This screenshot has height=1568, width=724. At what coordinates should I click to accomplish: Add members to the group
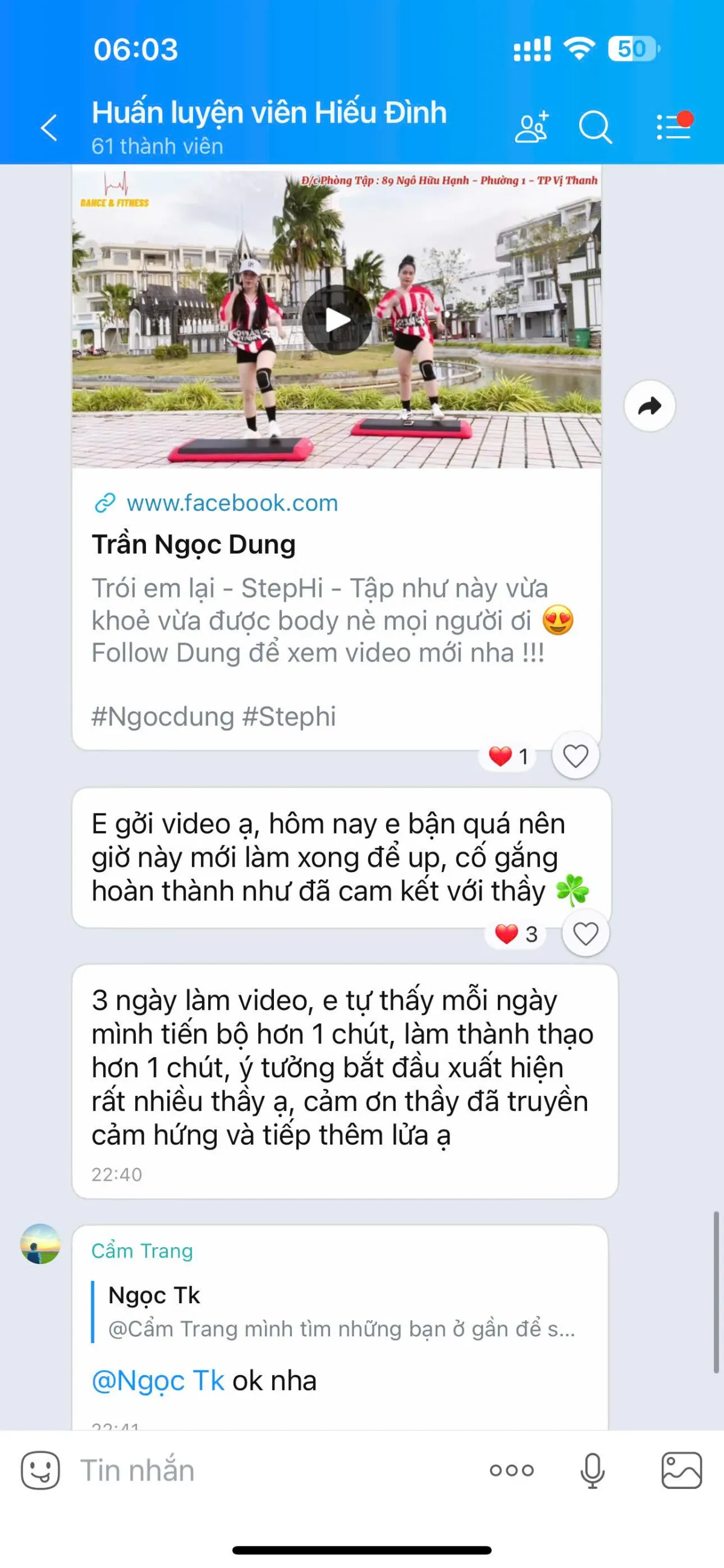532,128
